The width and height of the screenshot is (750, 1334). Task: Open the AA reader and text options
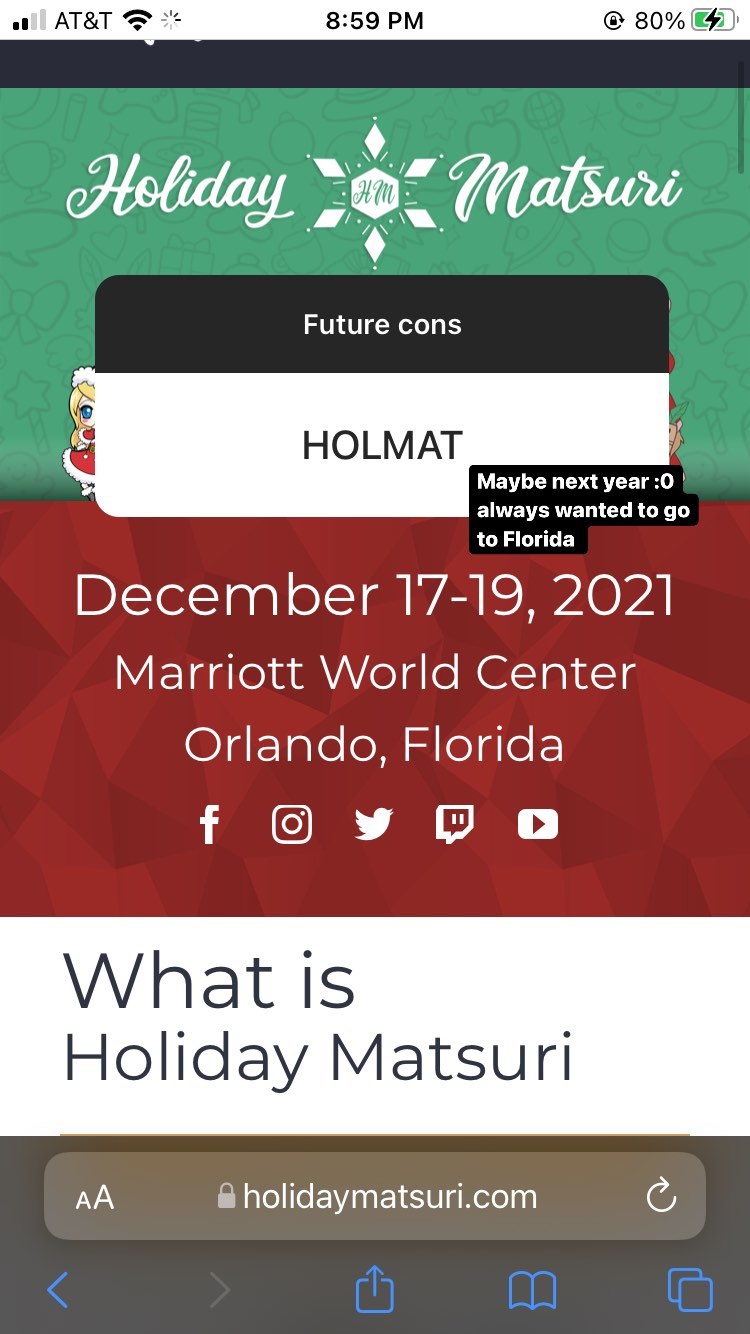tap(95, 1197)
